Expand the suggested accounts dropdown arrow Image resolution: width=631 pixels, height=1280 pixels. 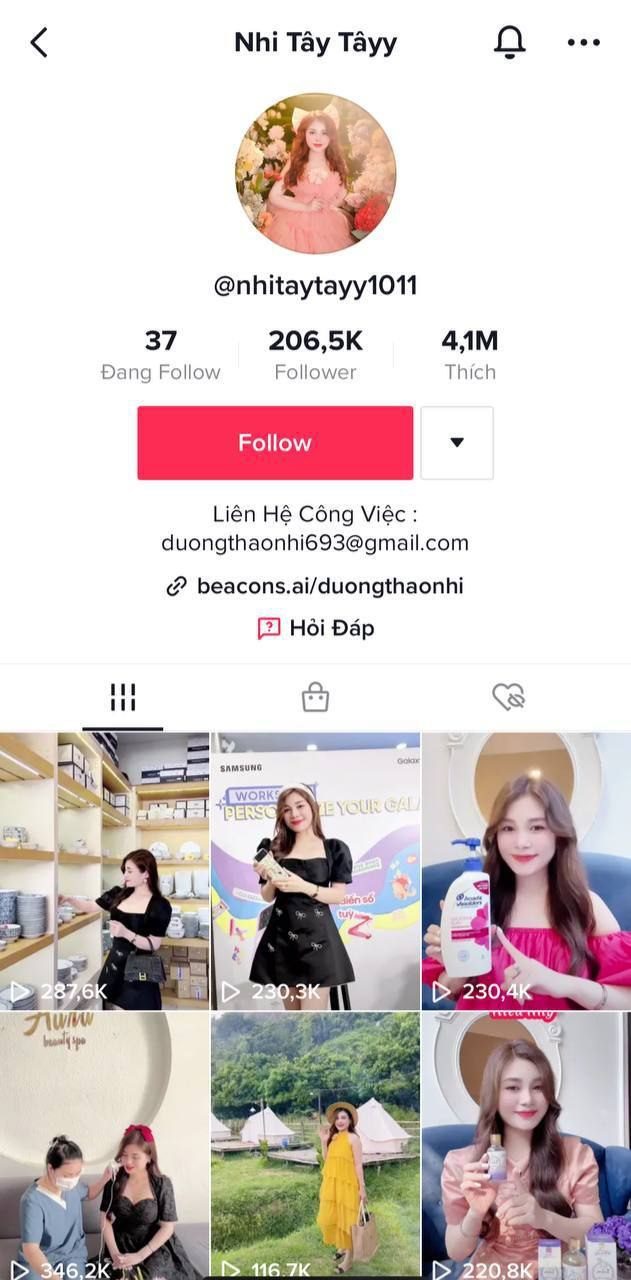click(457, 443)
